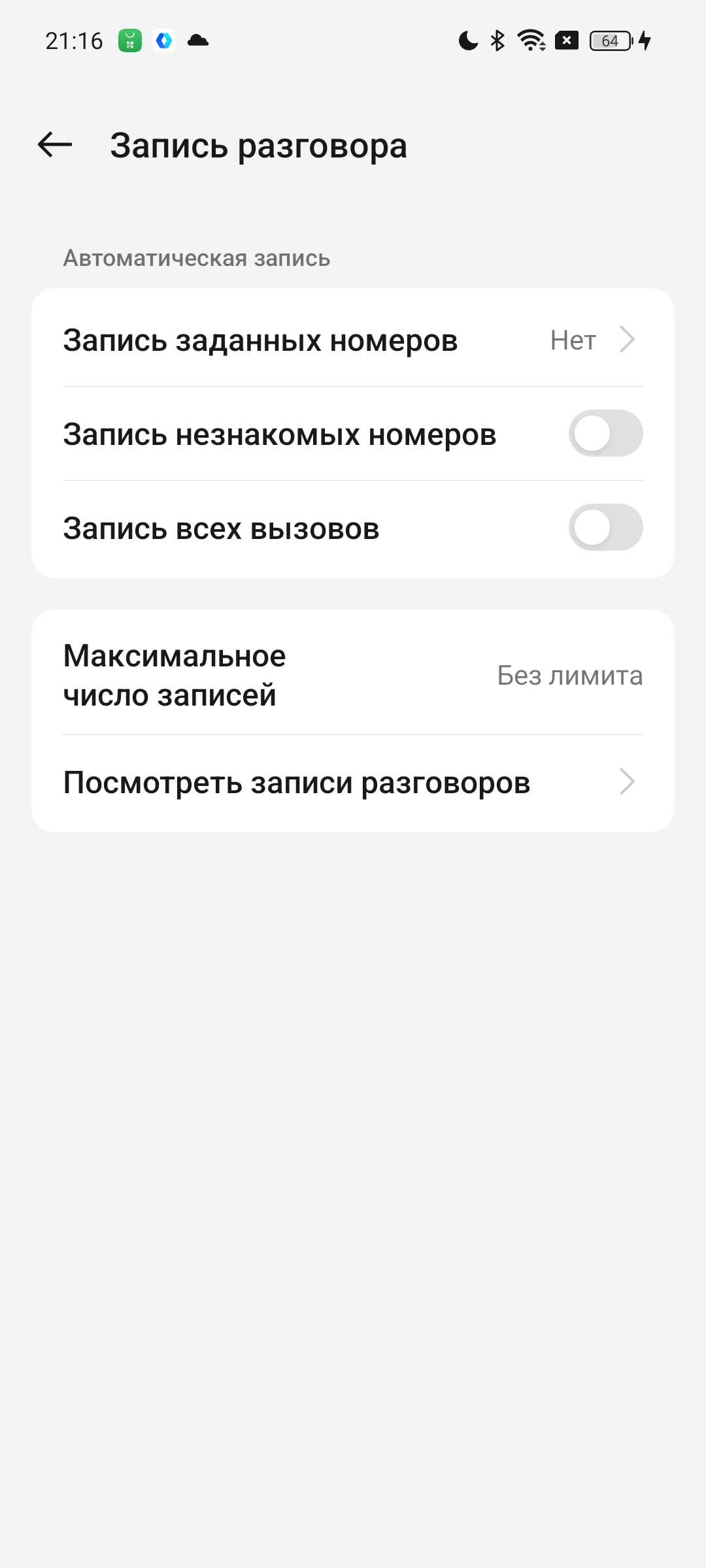The height and width of the screenshot is (1568, 706).
Task: Open Запись заданных номеров settings
Action: [353, 340]
